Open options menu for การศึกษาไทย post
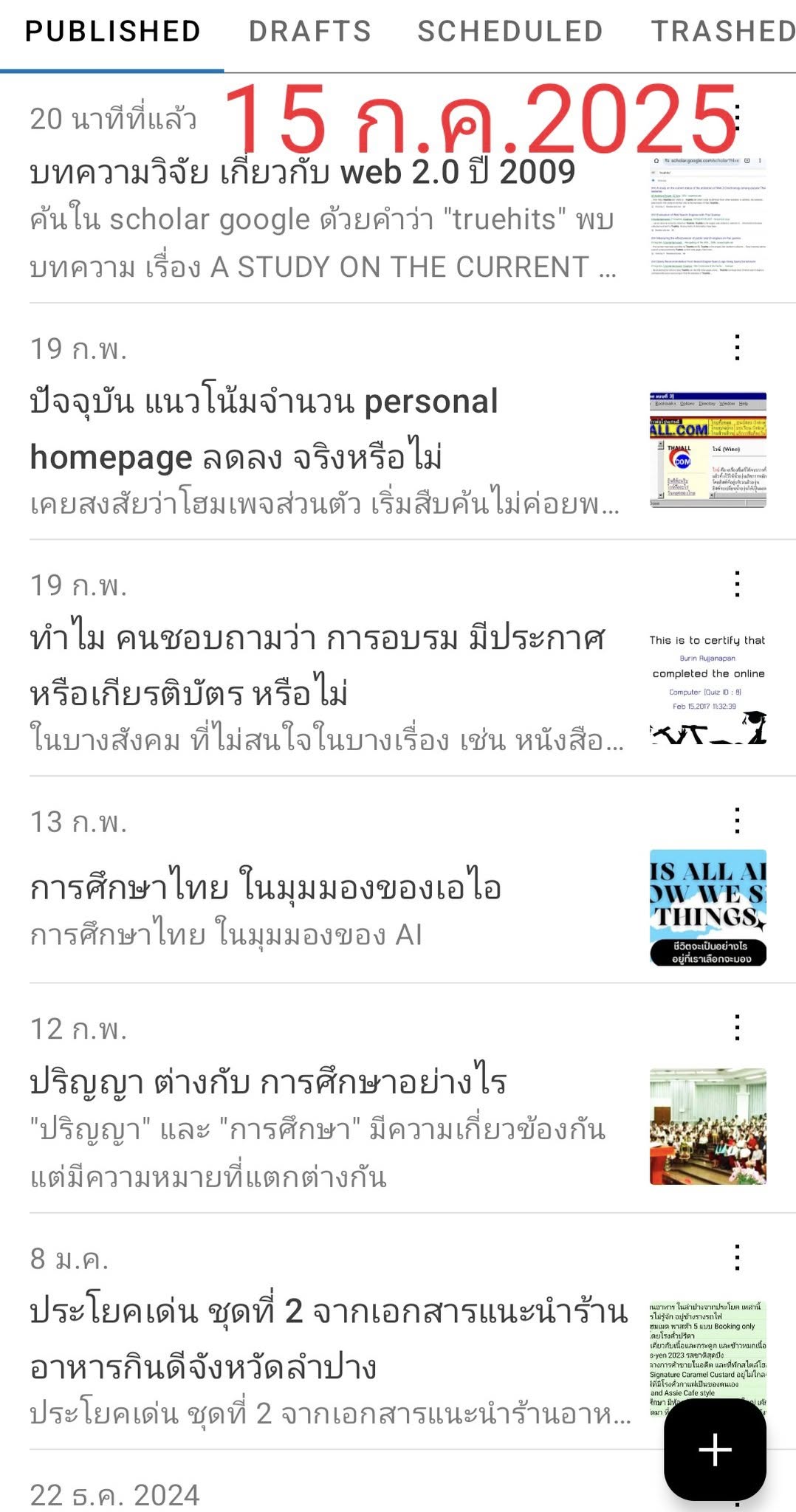 coord(737,820)
